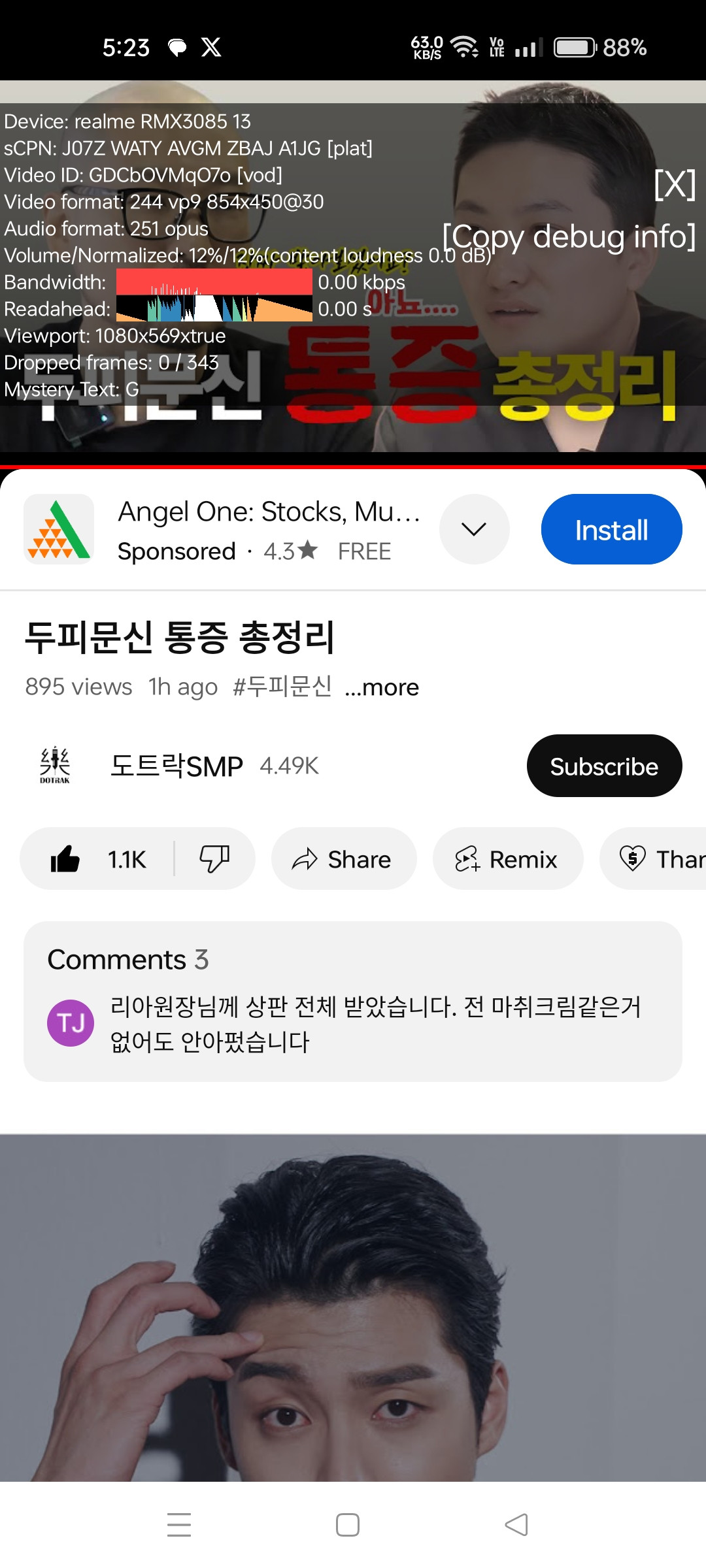
Task: Go to the home screen
Action: (x=348, y=1525)
